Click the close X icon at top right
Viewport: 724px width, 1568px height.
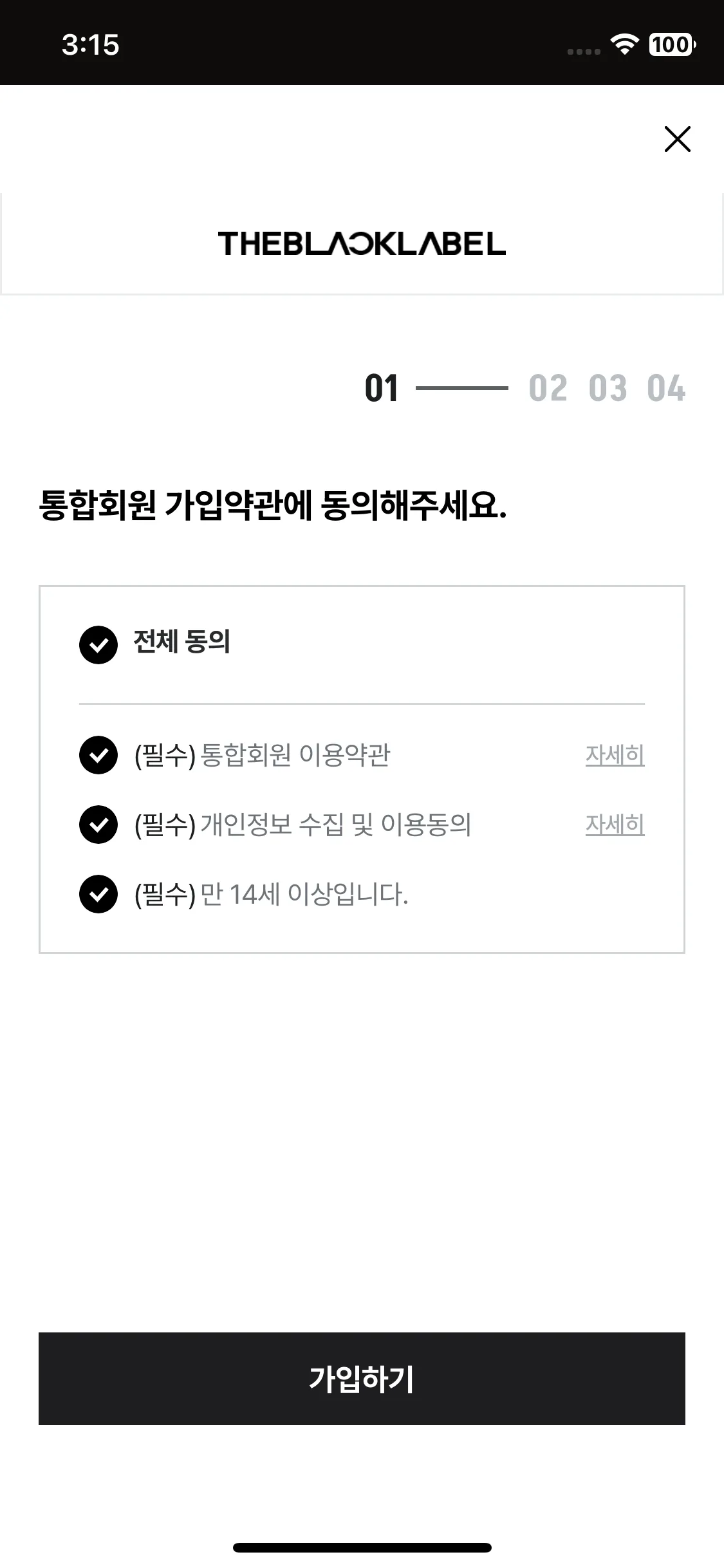677,140
